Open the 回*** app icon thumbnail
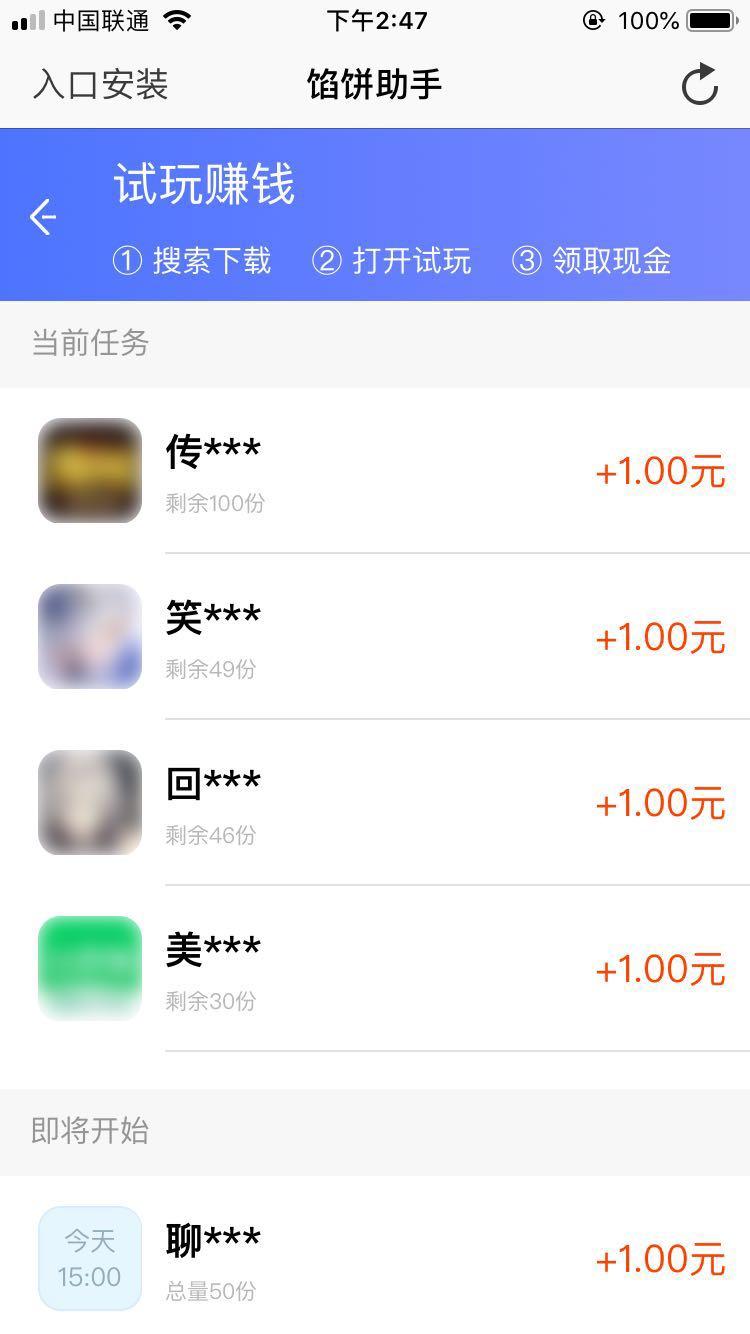 coord(89,802)
